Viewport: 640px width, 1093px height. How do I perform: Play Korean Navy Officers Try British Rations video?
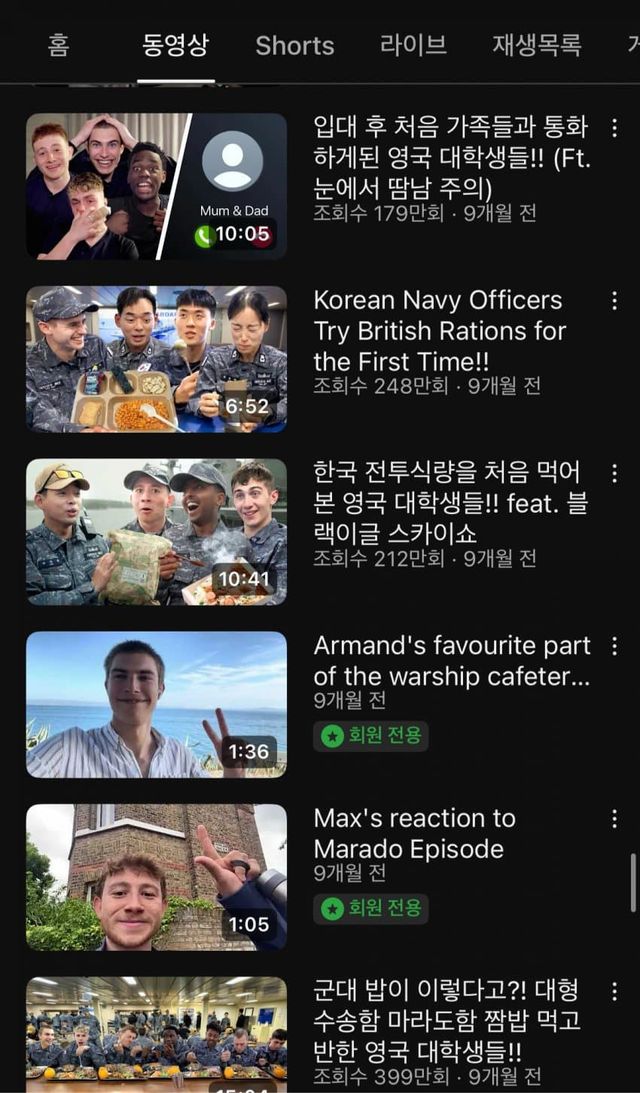(156, 359)
